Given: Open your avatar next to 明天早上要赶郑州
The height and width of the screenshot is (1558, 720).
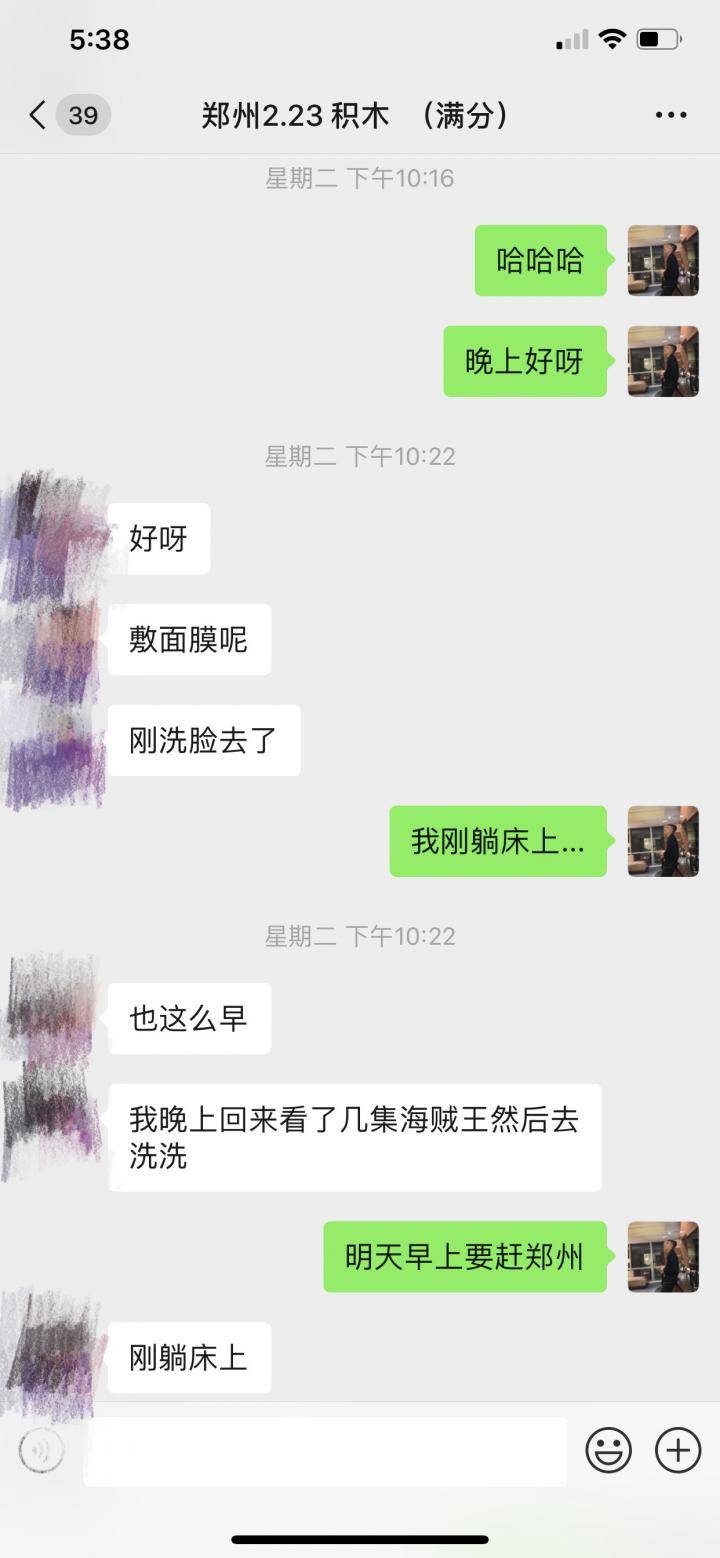Looking at the screenshot, I should (x=664, y=1259).
